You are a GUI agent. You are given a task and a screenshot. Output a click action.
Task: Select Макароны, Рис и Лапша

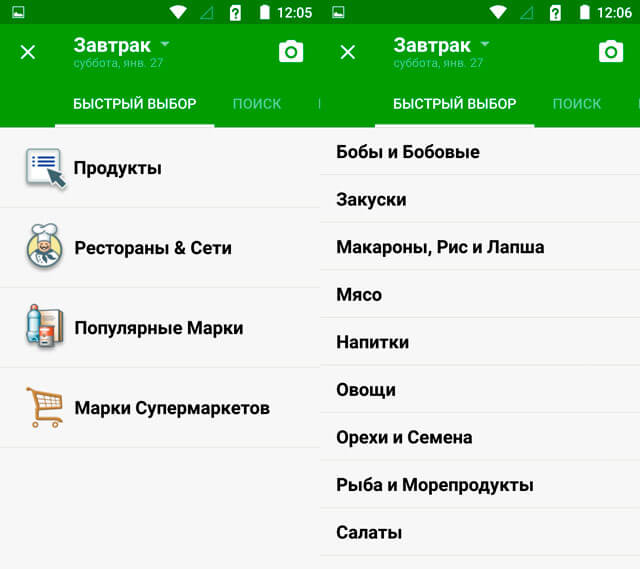tap(440, 247)
